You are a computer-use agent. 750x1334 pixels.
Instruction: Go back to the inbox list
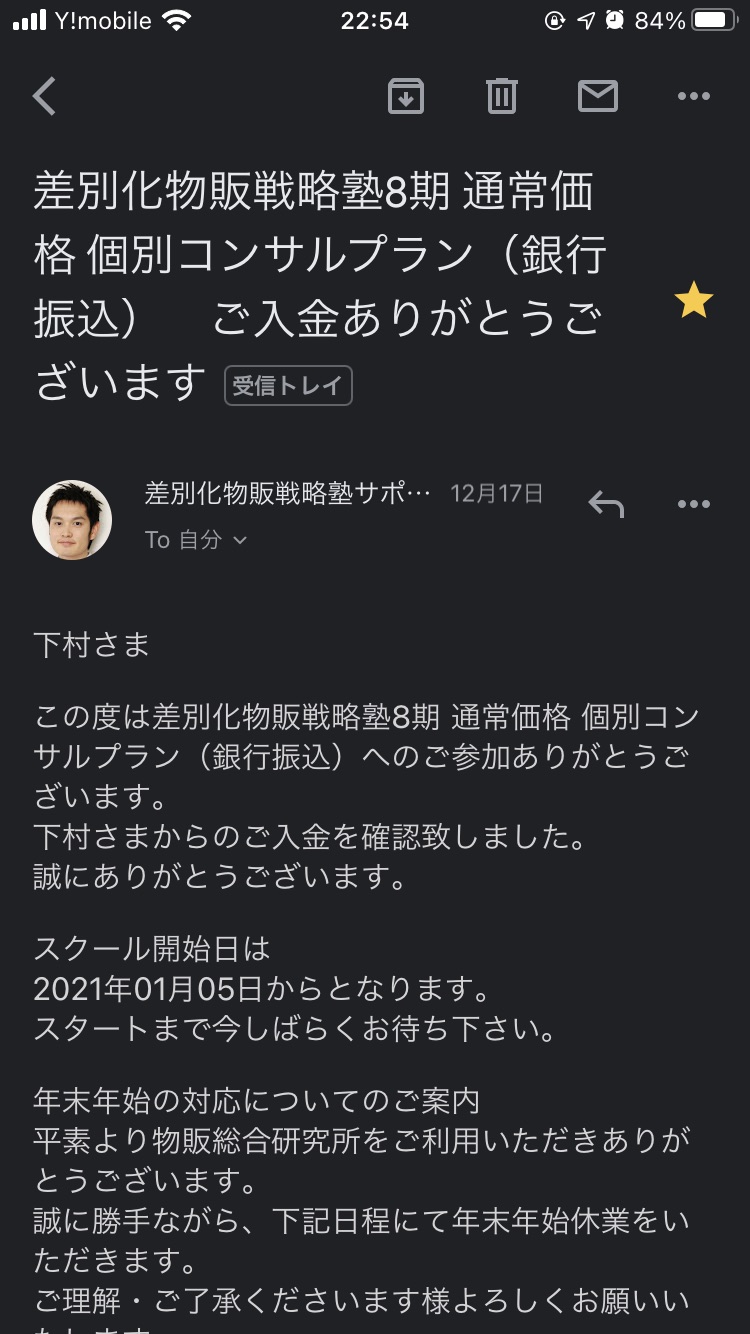pos(44,97)
